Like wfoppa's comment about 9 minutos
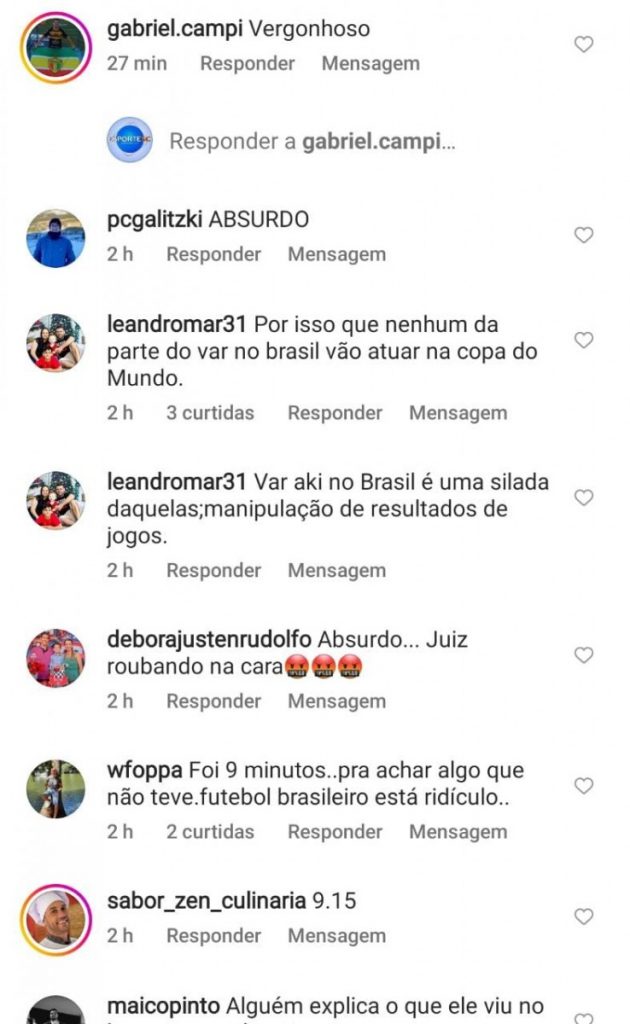Viewport: 630px width, 1024px height. coord(584,786)
